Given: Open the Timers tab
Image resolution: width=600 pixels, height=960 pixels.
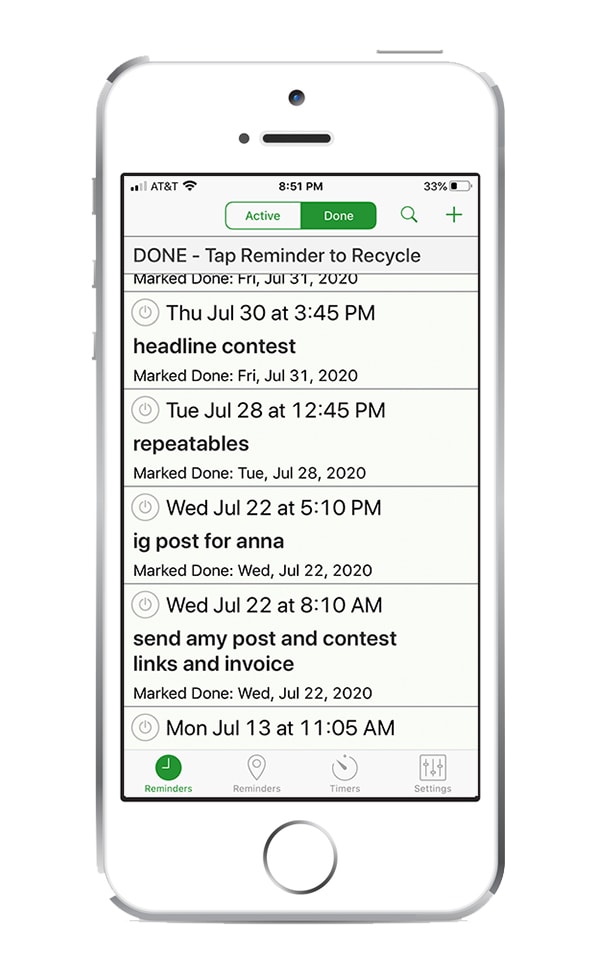Looking at the screenshot, I should point(345,774).
